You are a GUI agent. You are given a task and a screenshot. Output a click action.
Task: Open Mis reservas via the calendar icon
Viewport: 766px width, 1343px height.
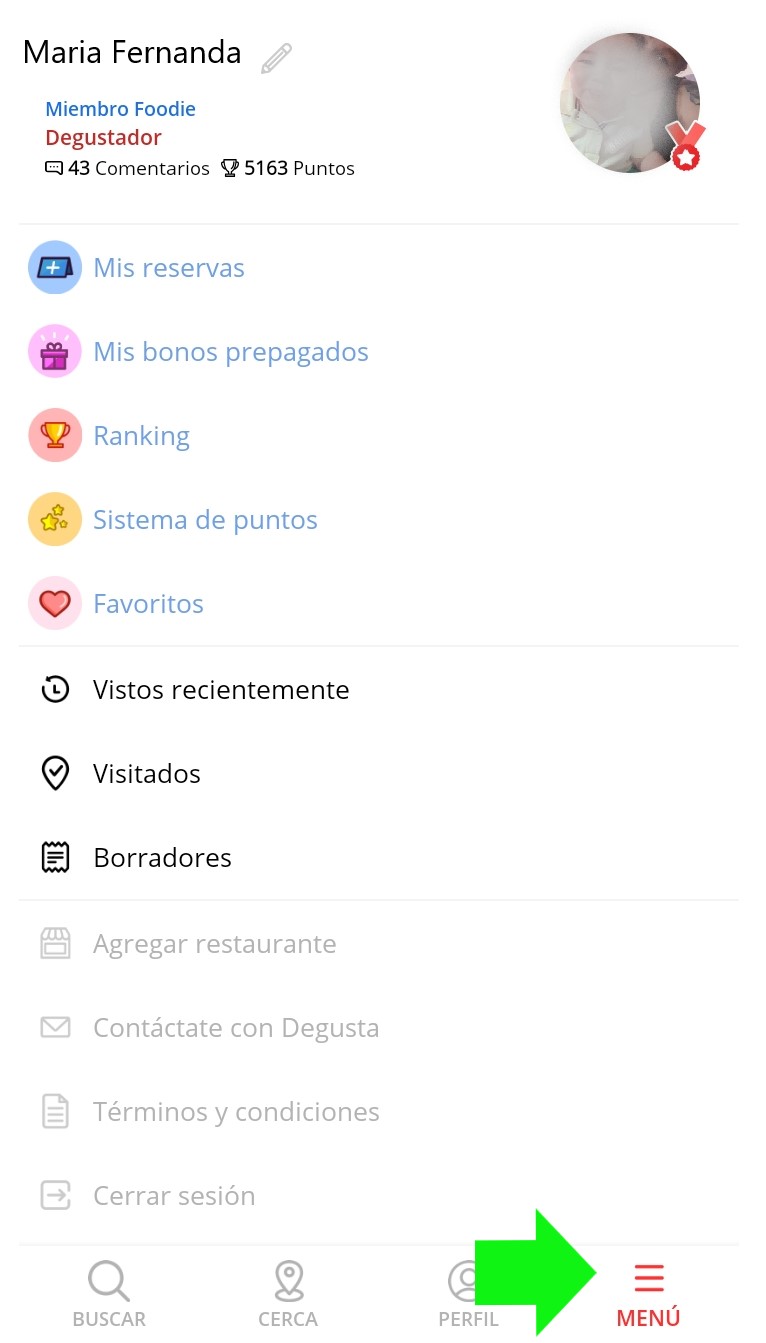point(55,267)
